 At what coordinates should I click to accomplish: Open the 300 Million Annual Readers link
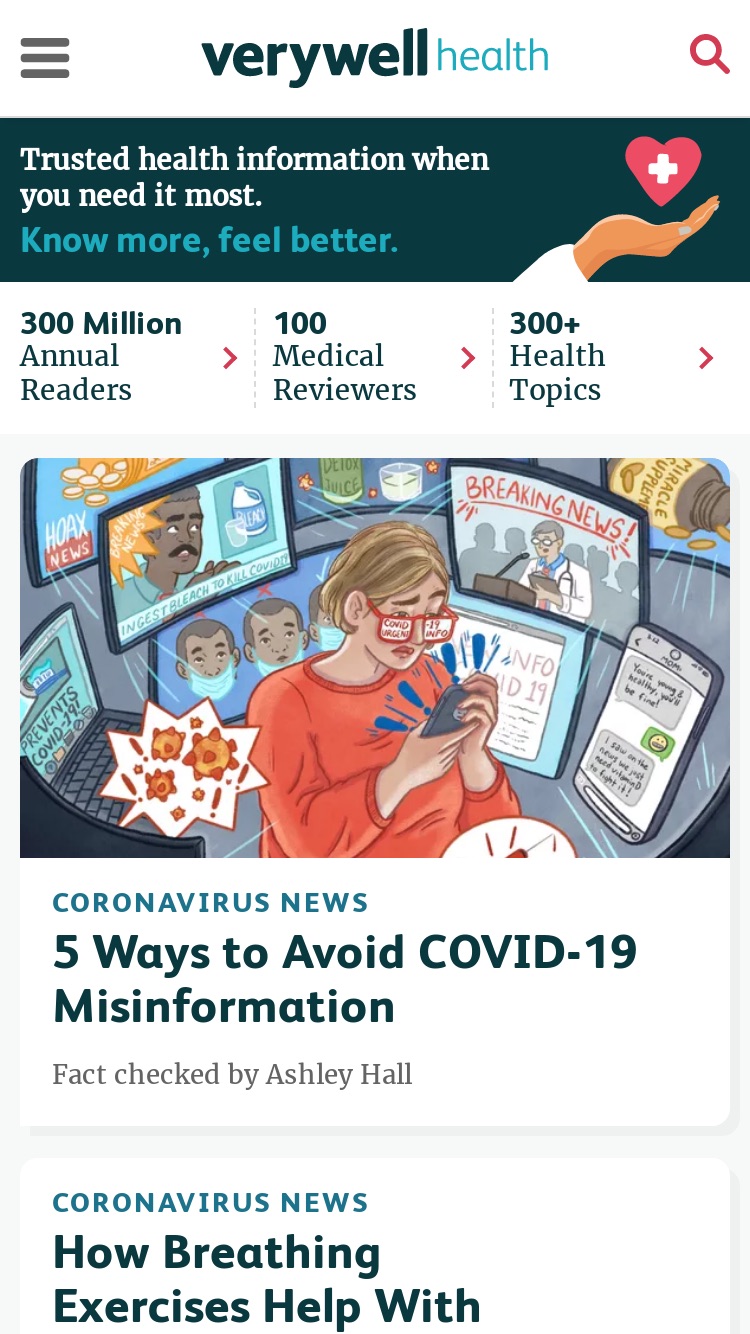click(x=129, y=357)
